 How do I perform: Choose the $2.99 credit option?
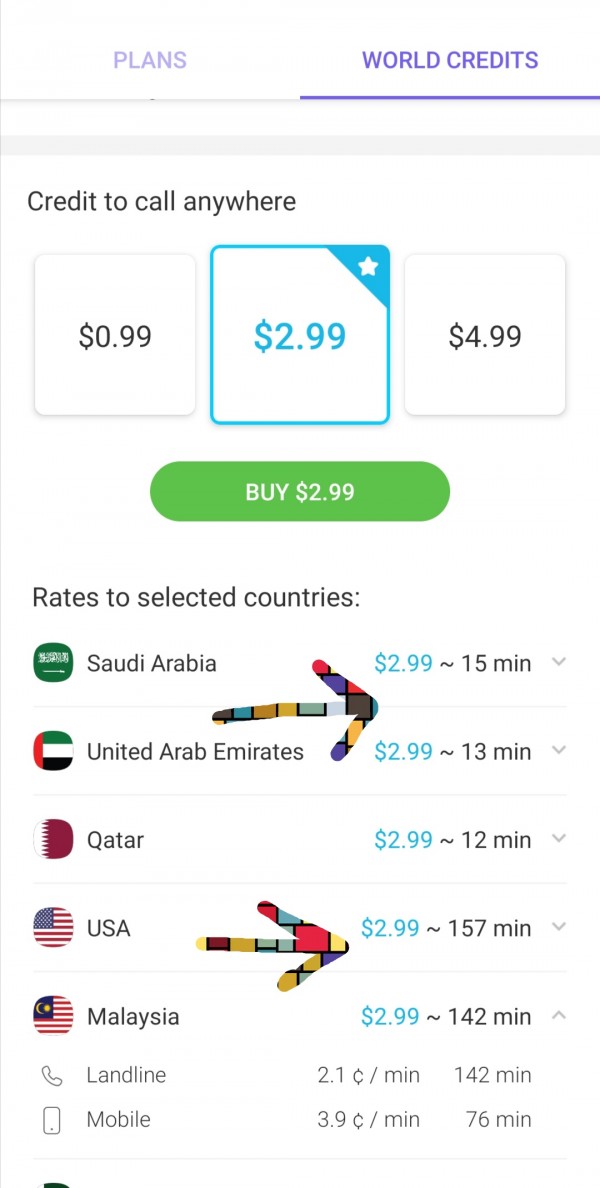[299, 336]
